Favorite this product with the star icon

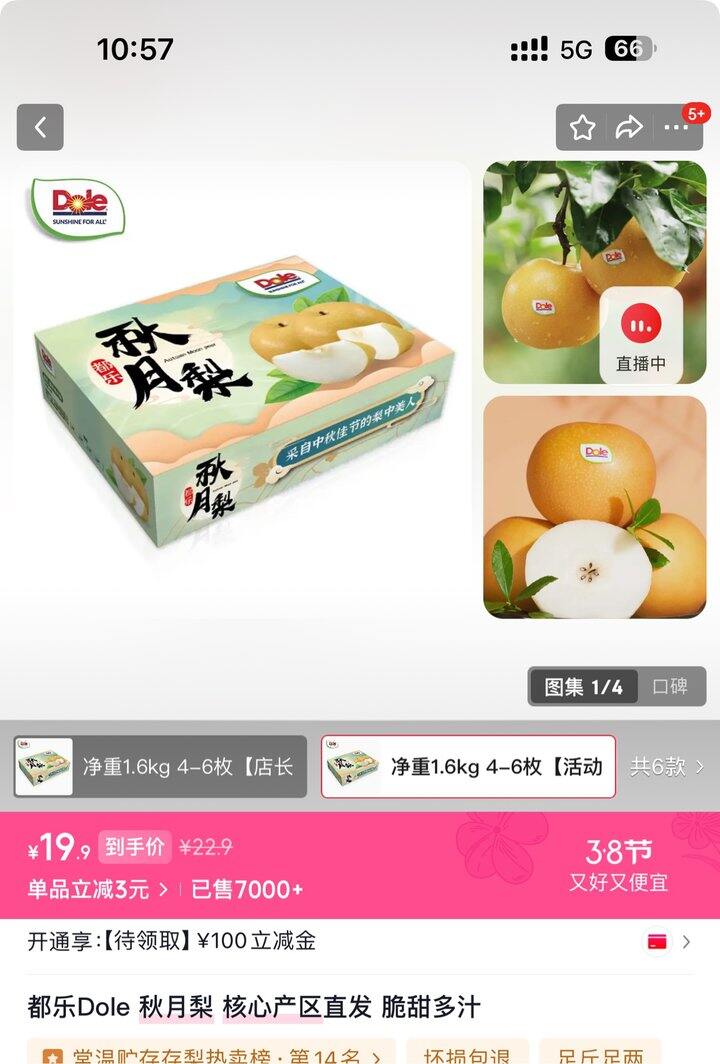click(582, 128)
